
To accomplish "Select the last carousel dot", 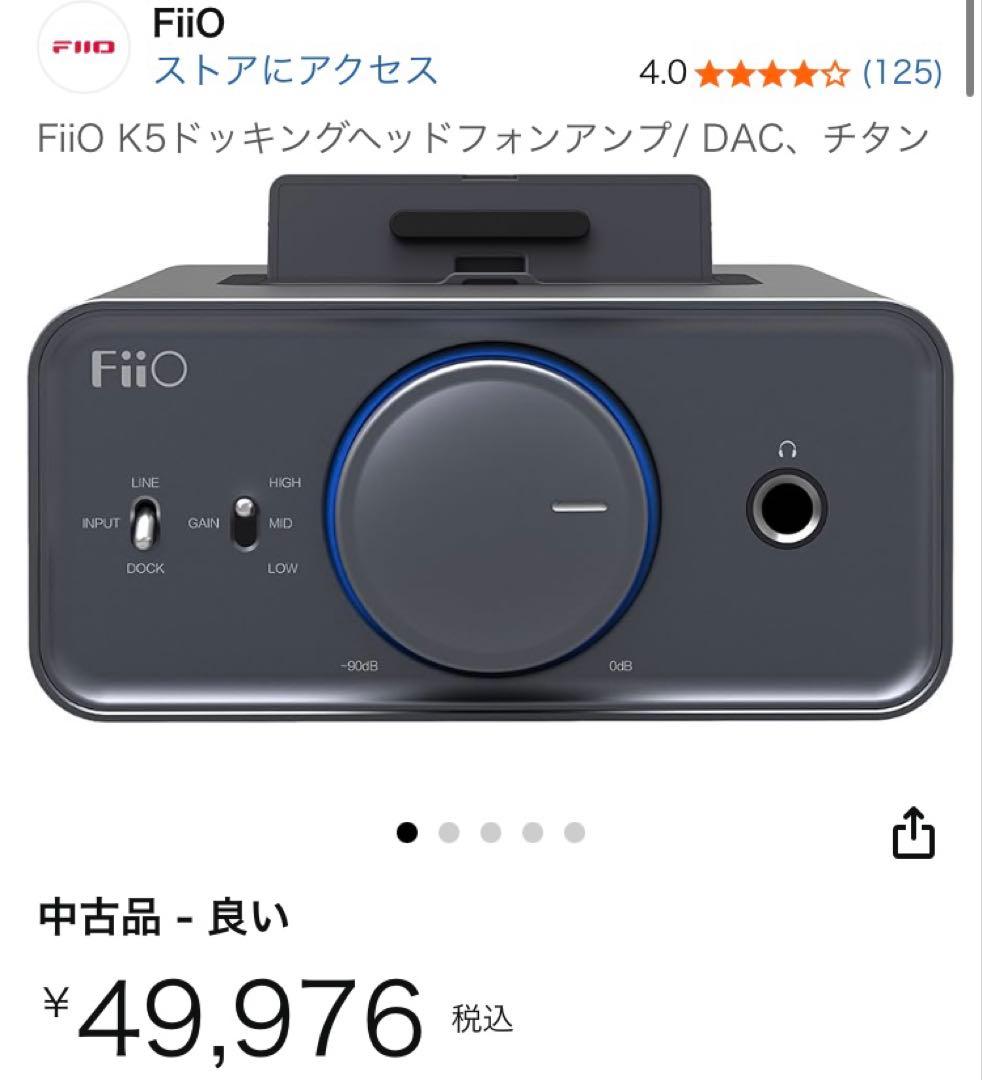I will tap(572, 831).
